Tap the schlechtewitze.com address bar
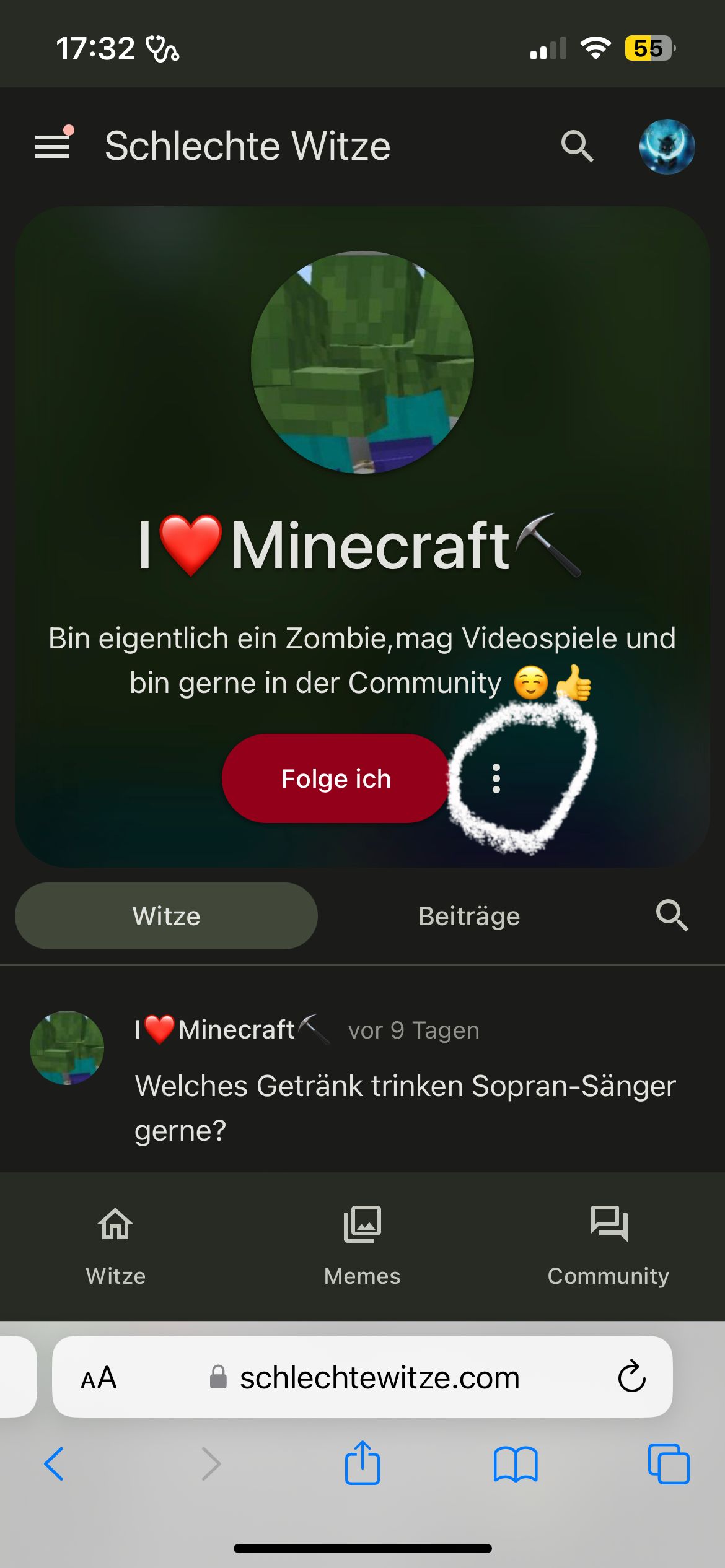725x1568 pixels. [378, 1378]
